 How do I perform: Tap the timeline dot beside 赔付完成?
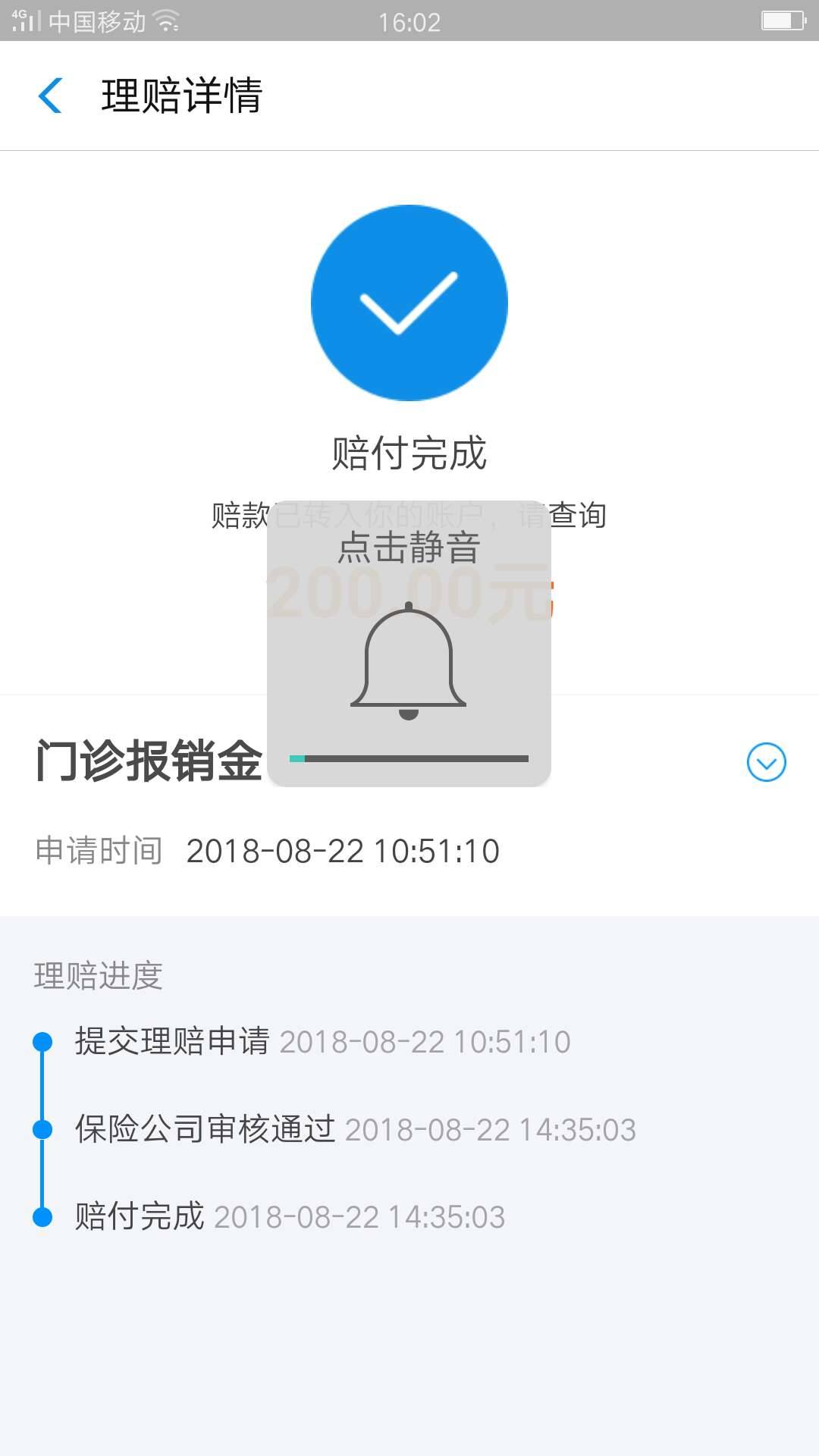43,1216
